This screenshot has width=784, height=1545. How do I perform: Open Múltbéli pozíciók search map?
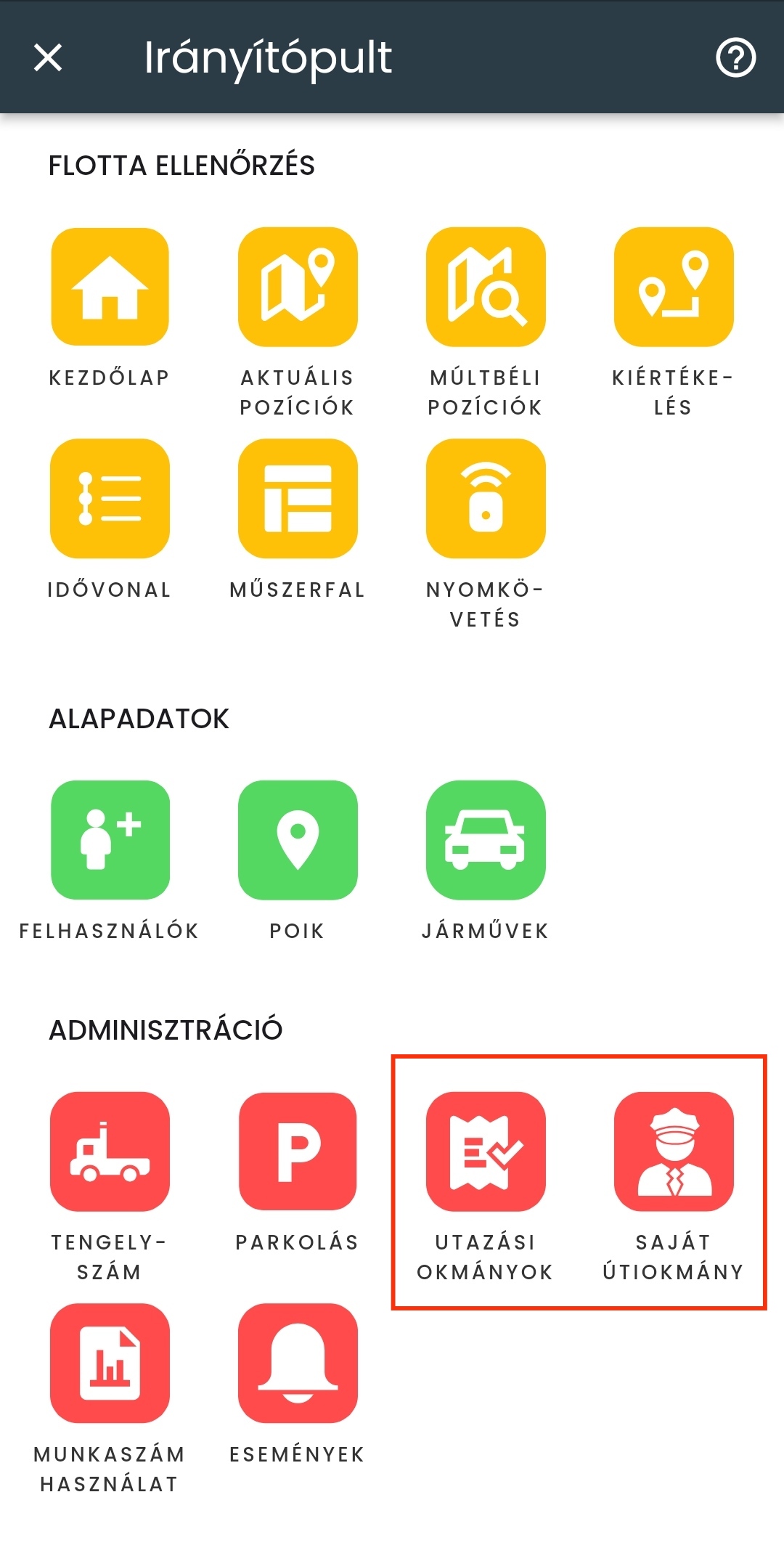click(x=486, y=287)
